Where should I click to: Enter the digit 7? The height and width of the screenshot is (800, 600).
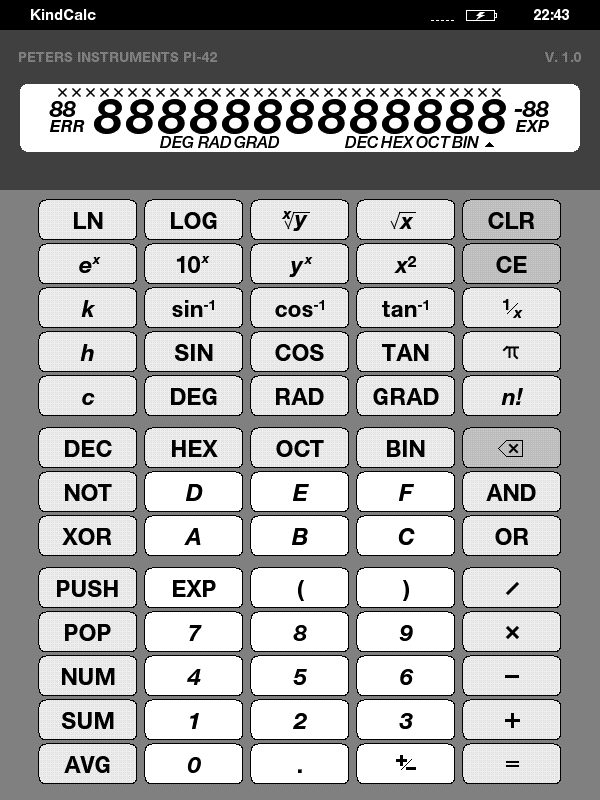(x=193, y=633)
